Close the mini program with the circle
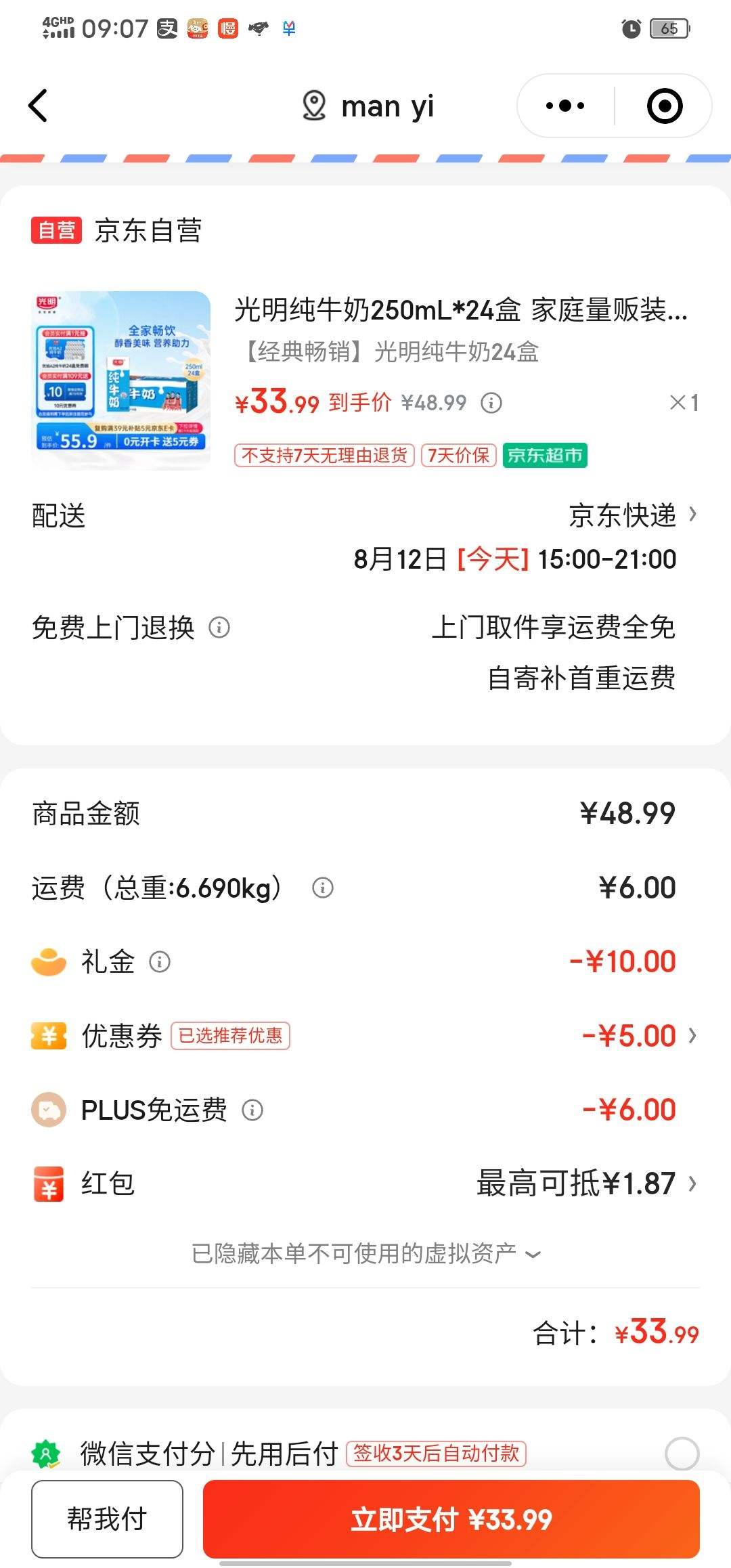This screenshot has width=731, height=1568. click(665, 106)
